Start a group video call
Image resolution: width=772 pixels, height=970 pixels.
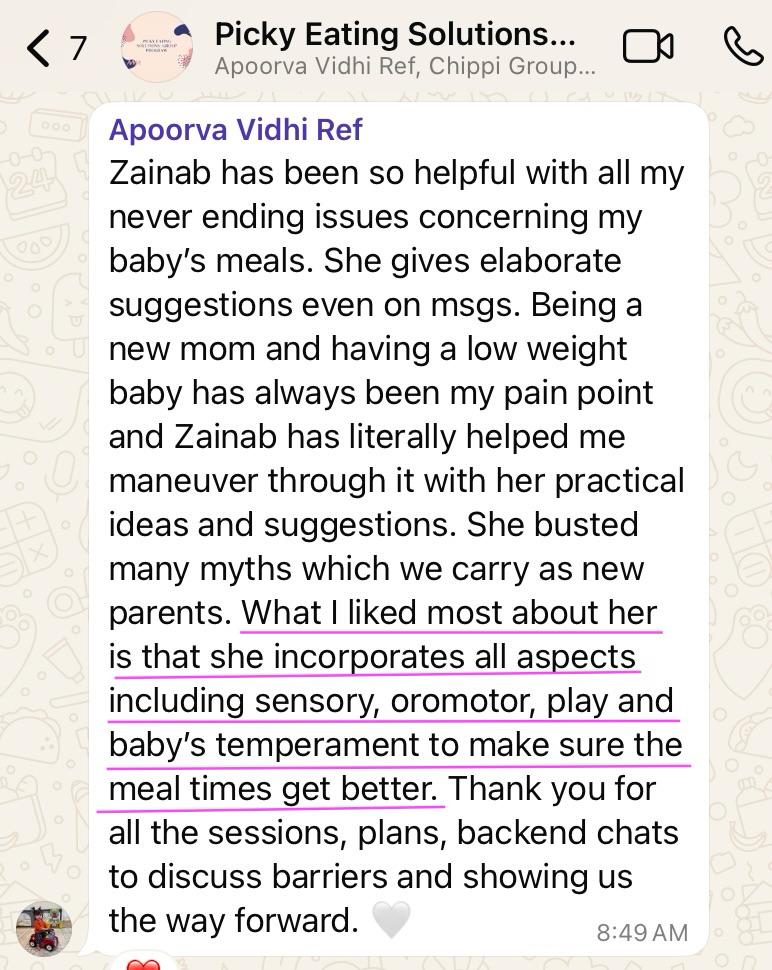(647, 46)
